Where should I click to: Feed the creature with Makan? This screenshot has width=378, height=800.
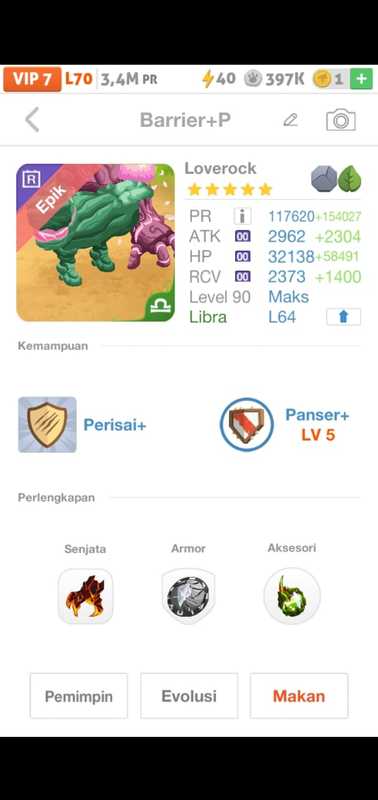tap(299, 696)
